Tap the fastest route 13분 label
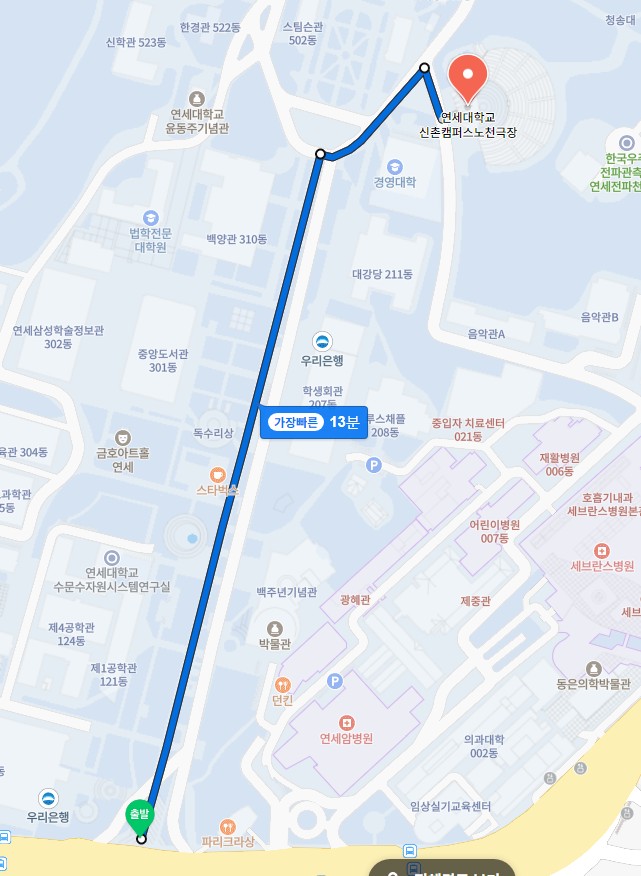The width and height of the screenshot is (641, 876). tap(311, 423)
